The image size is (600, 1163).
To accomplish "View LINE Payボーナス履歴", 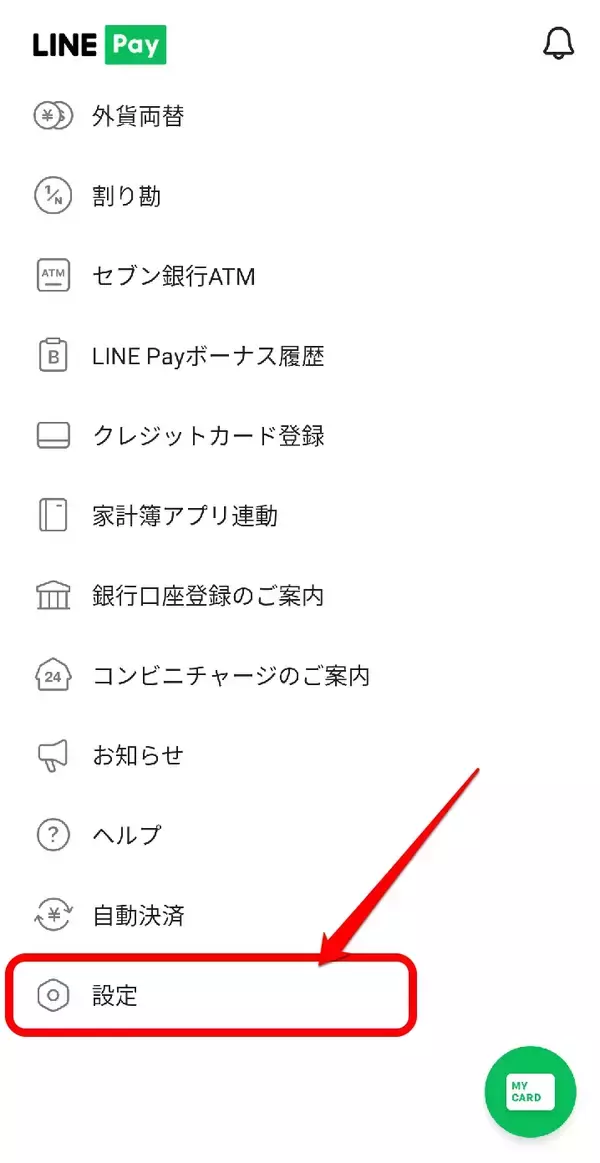I will click(x=208, y=356).
